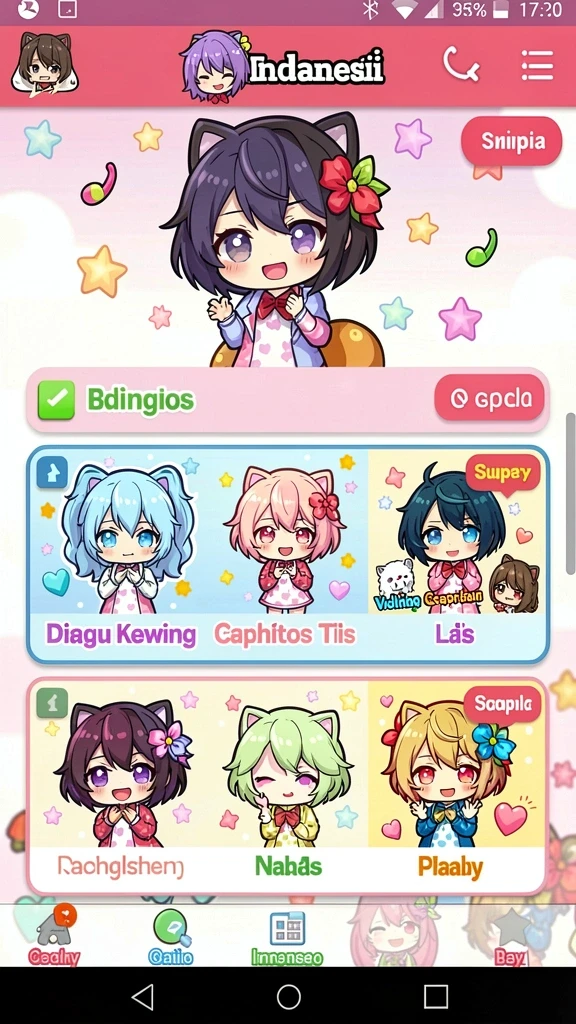The image size is (576, 1024).
Task: Switch to the Ceahy tab
Action: 54,936
